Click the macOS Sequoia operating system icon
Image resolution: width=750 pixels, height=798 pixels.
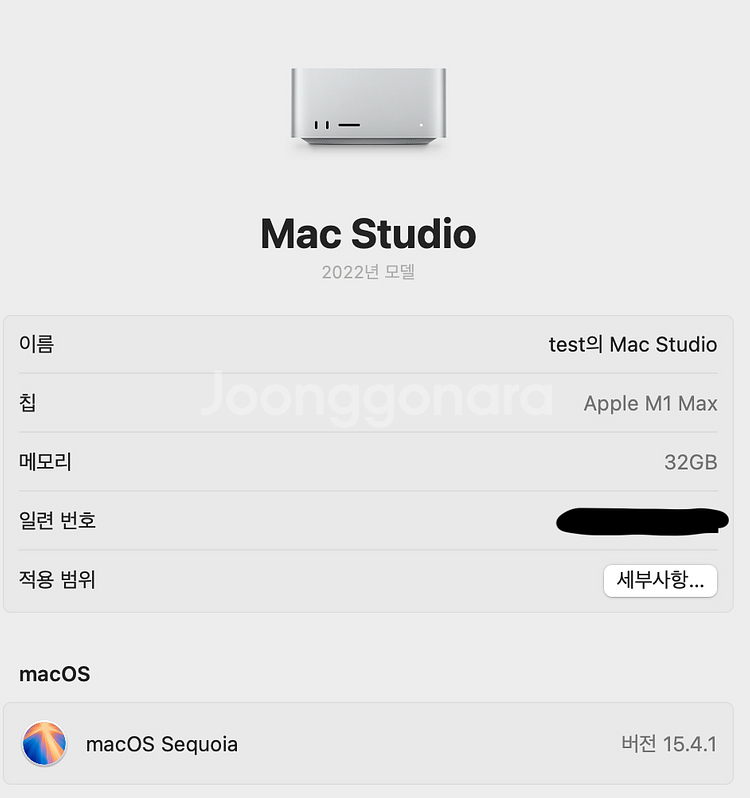[x=44, y=744]
